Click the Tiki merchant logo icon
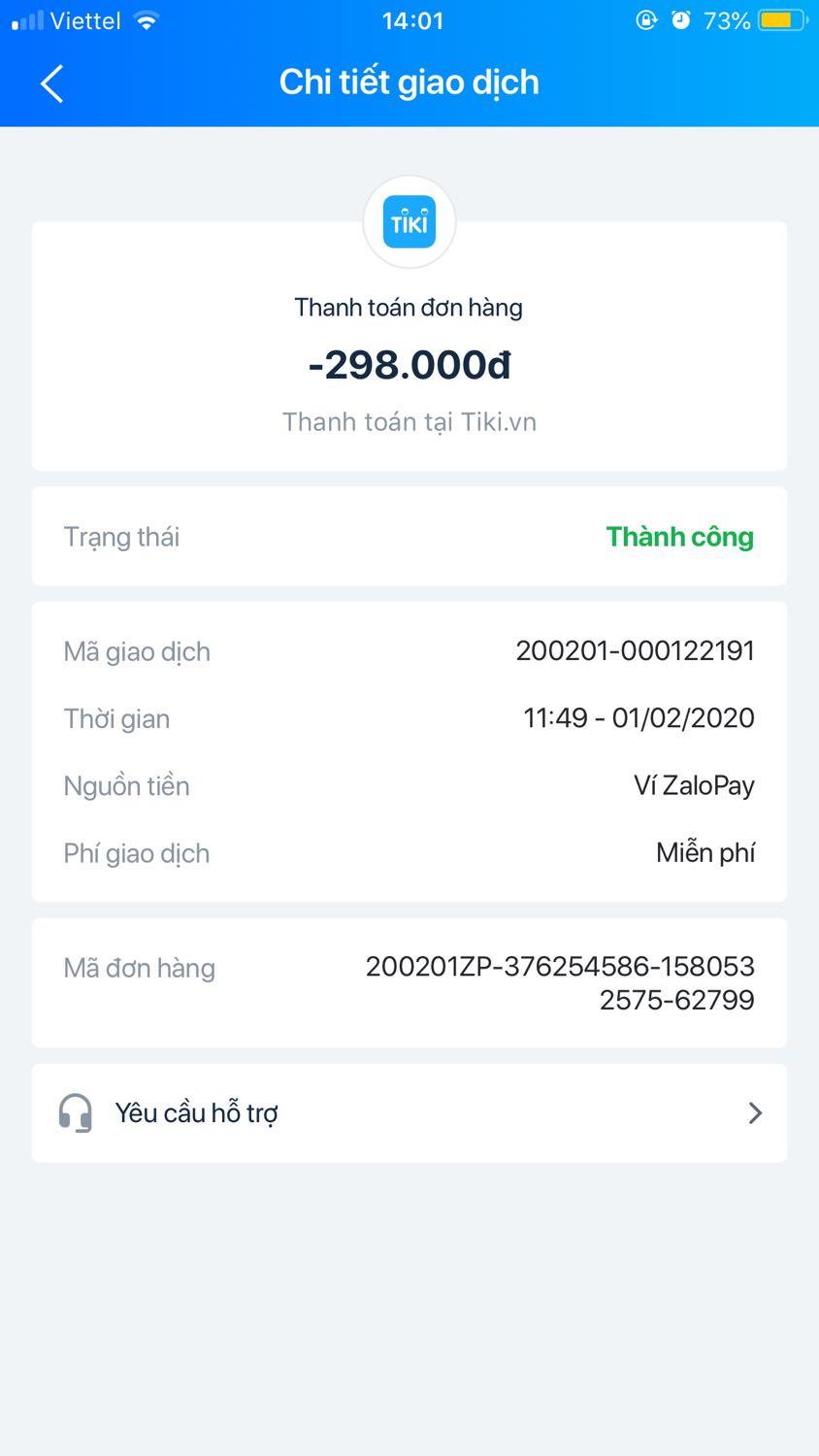Screen dimensions: 819x1456 point(409,221)
